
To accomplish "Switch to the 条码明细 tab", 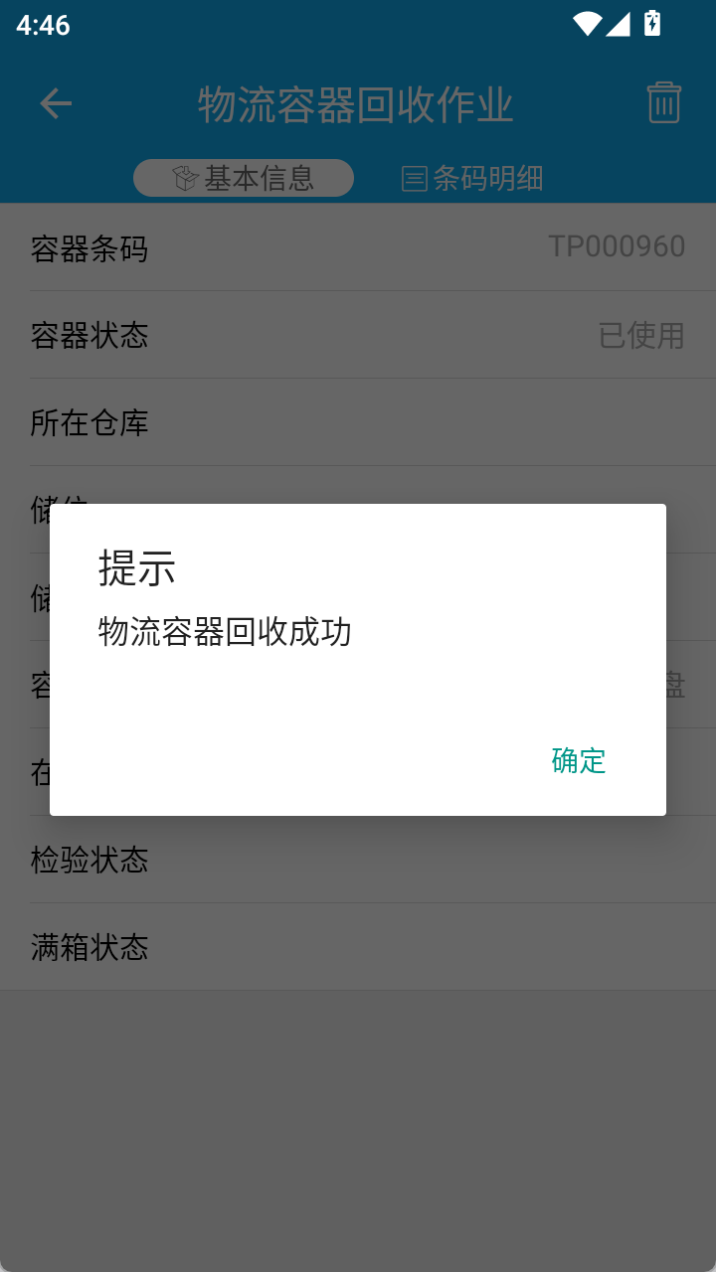I will coord(473,179).
